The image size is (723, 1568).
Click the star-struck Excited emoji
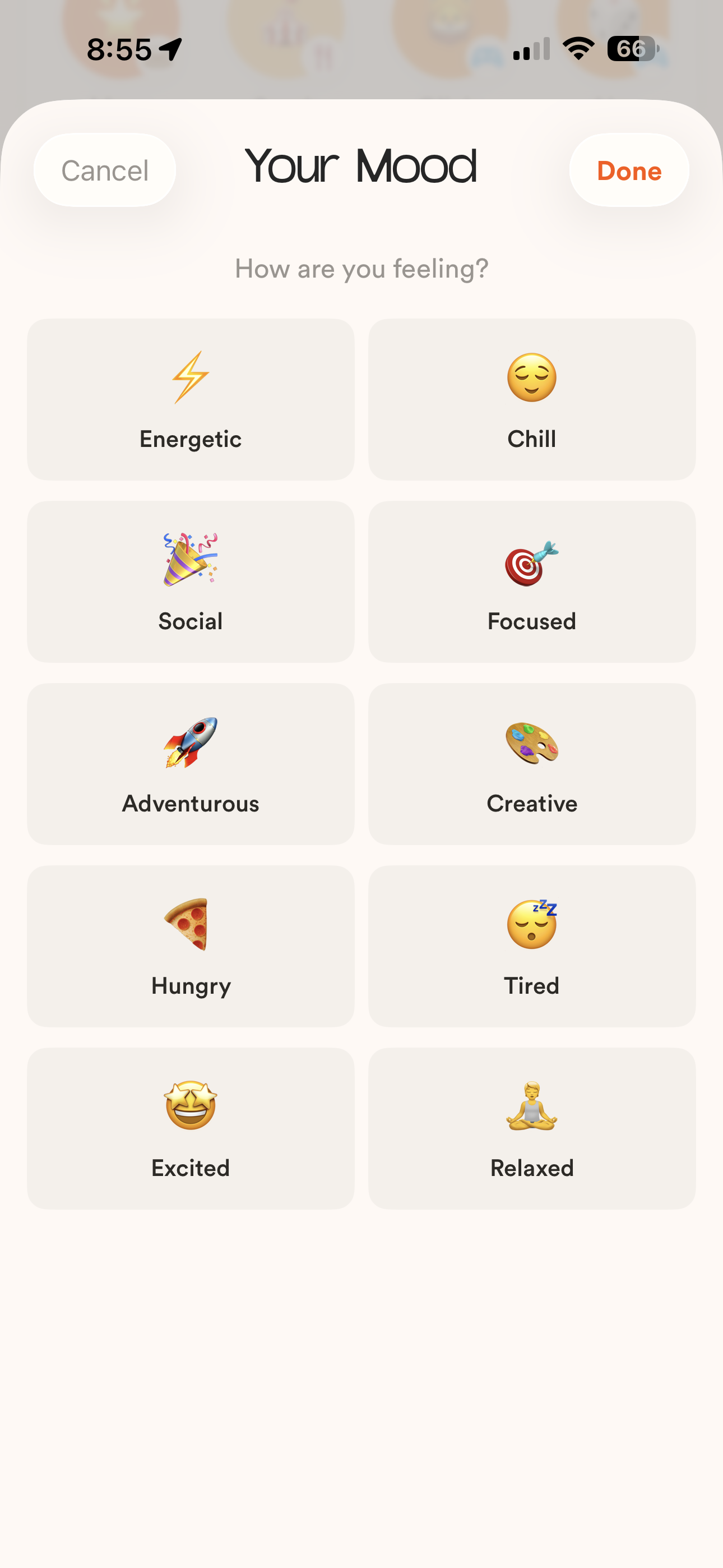pyautogui.click(x=191, y=1106)
